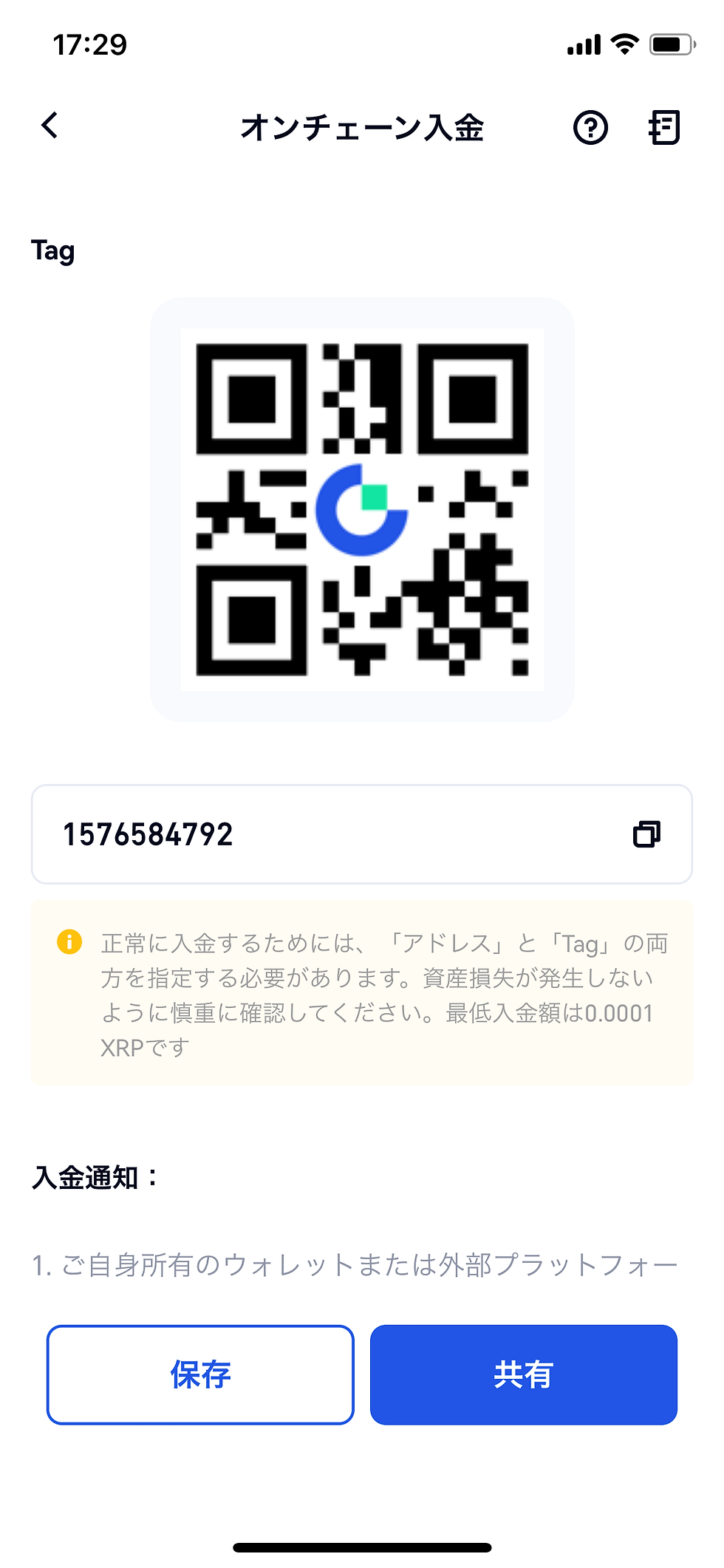This screenshot has height=1568, width=724.
Task: Open the help question mark icon
Action: click(x=590, y=128)
